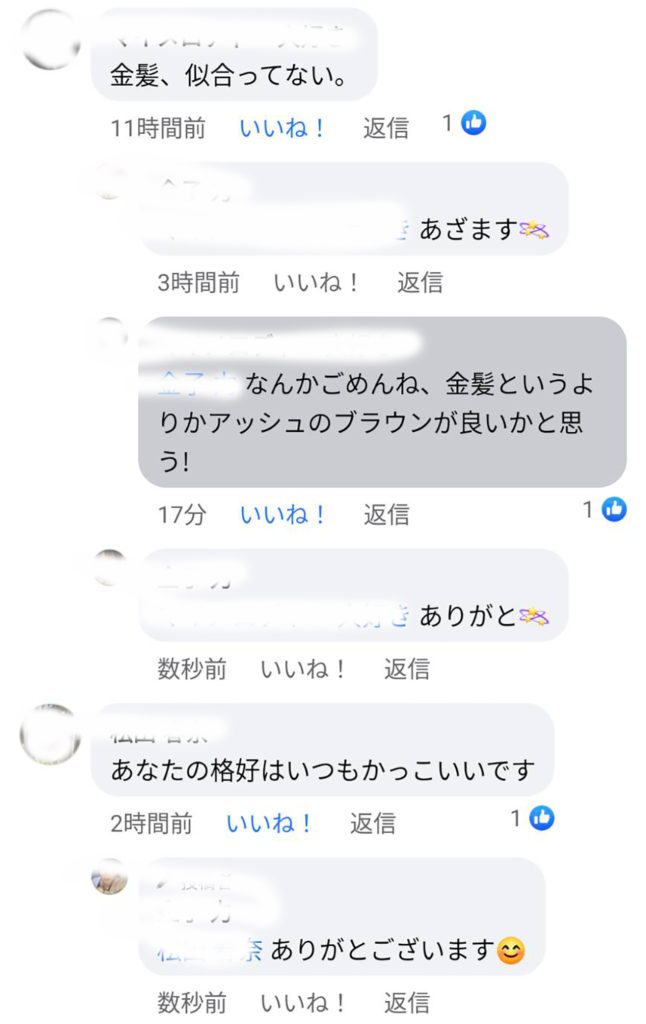This screenshot has height=1024, width=646.
Task: Reply to the 'あざます' comment
Action: click(x=419, y=283)
